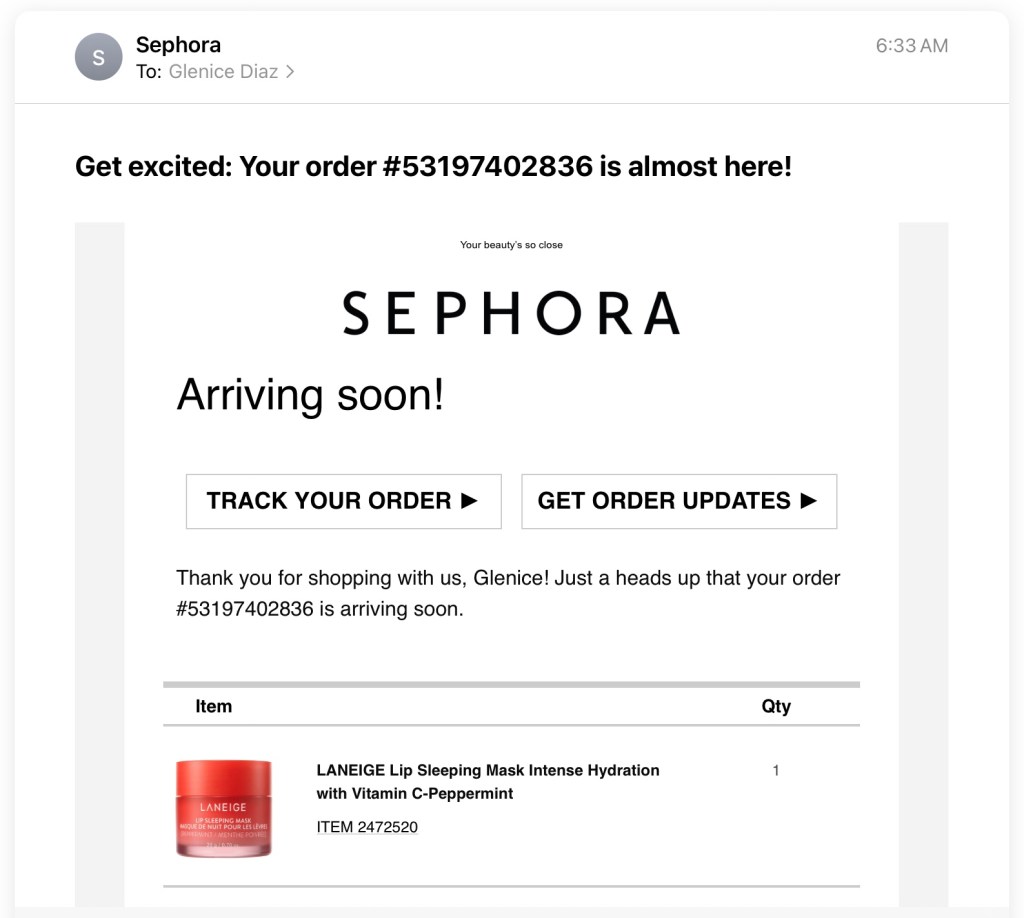Open the Sephora sender avatar
Screen dimensions: 1024x918
click(x=98, y=58)
